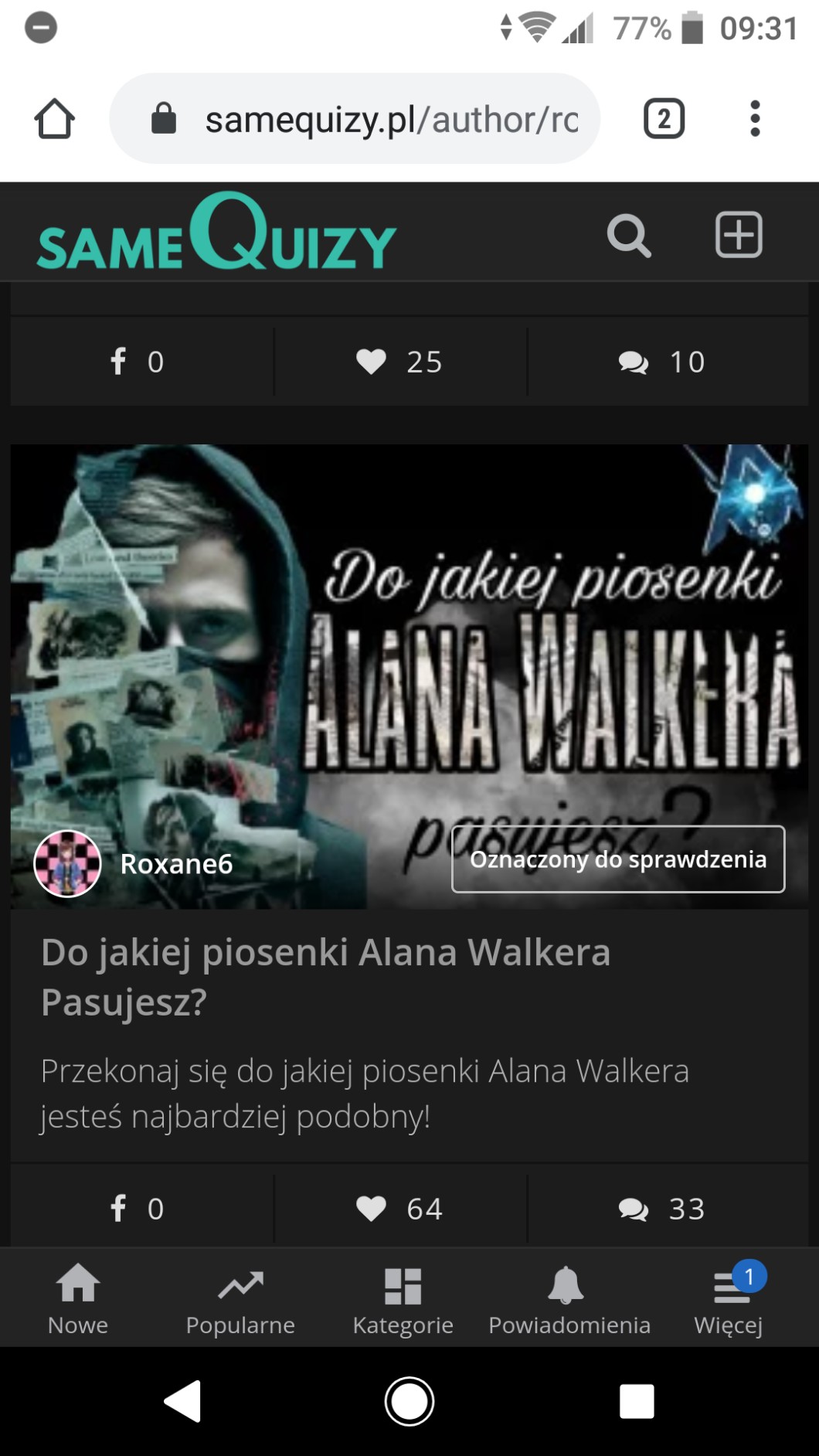Open the browser tab switcher
Viewport: 819px width, 1456px height.
[664, 119]
